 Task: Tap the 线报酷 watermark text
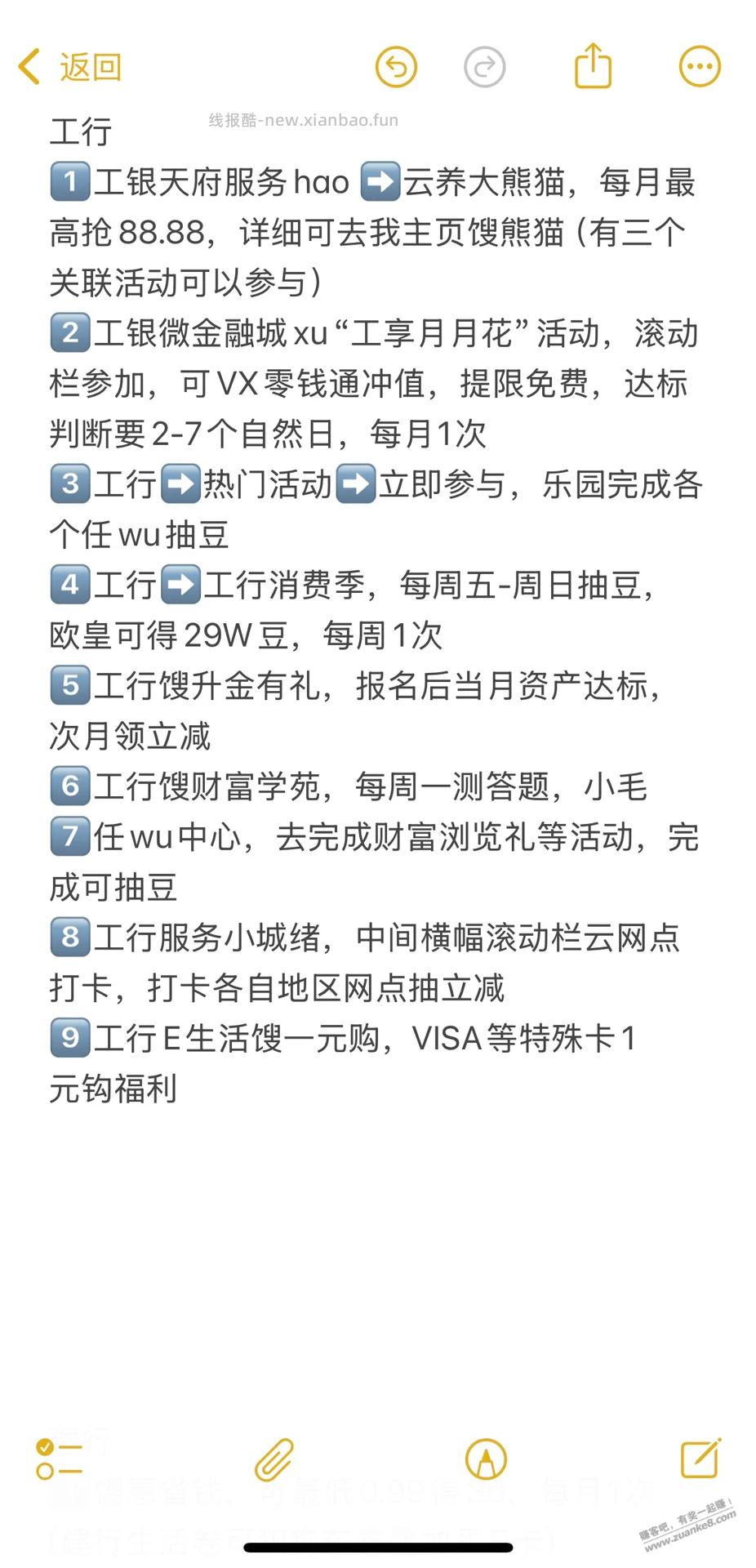pyautogui.click(x=302, y=119)
